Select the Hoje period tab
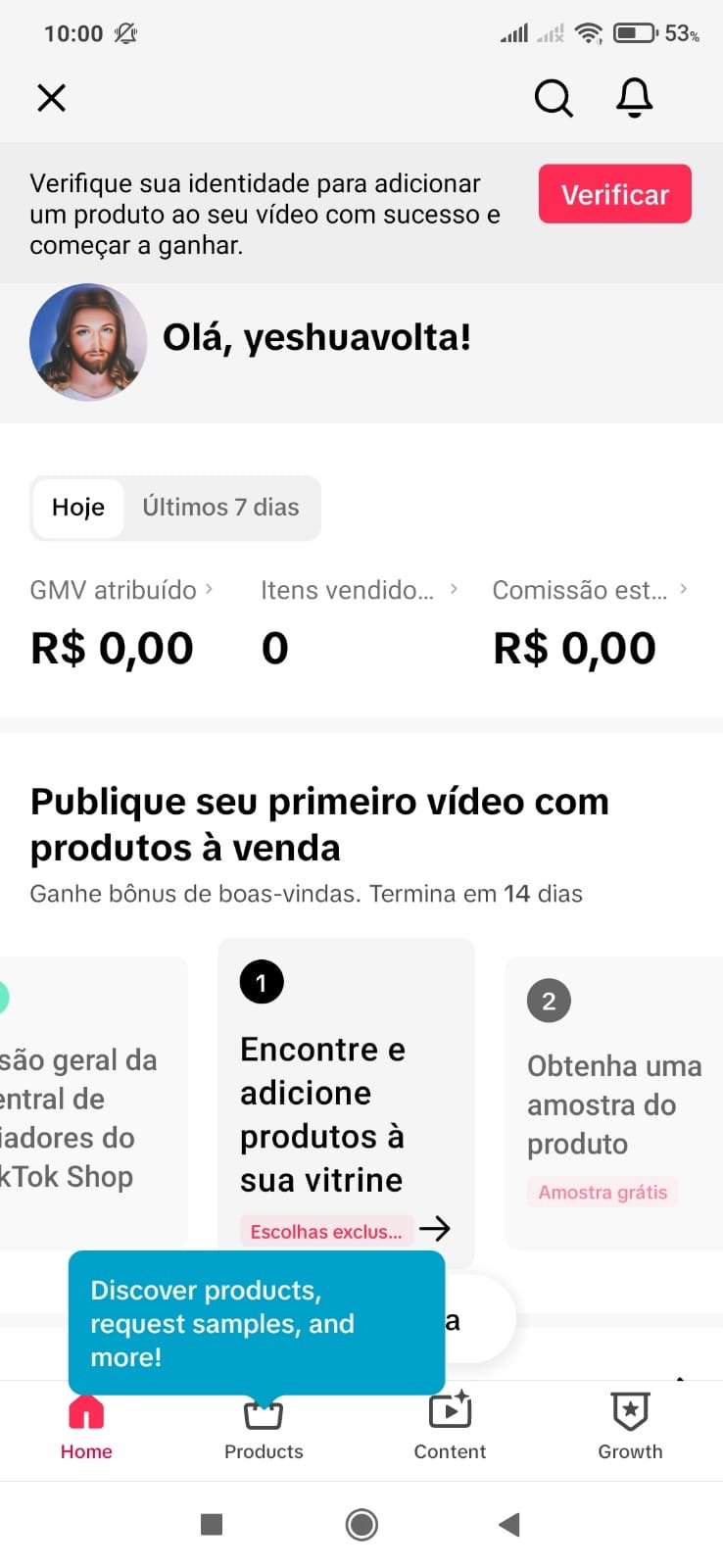The width and height of the screenshot is (723, 1568). click(x=78, y=508)
